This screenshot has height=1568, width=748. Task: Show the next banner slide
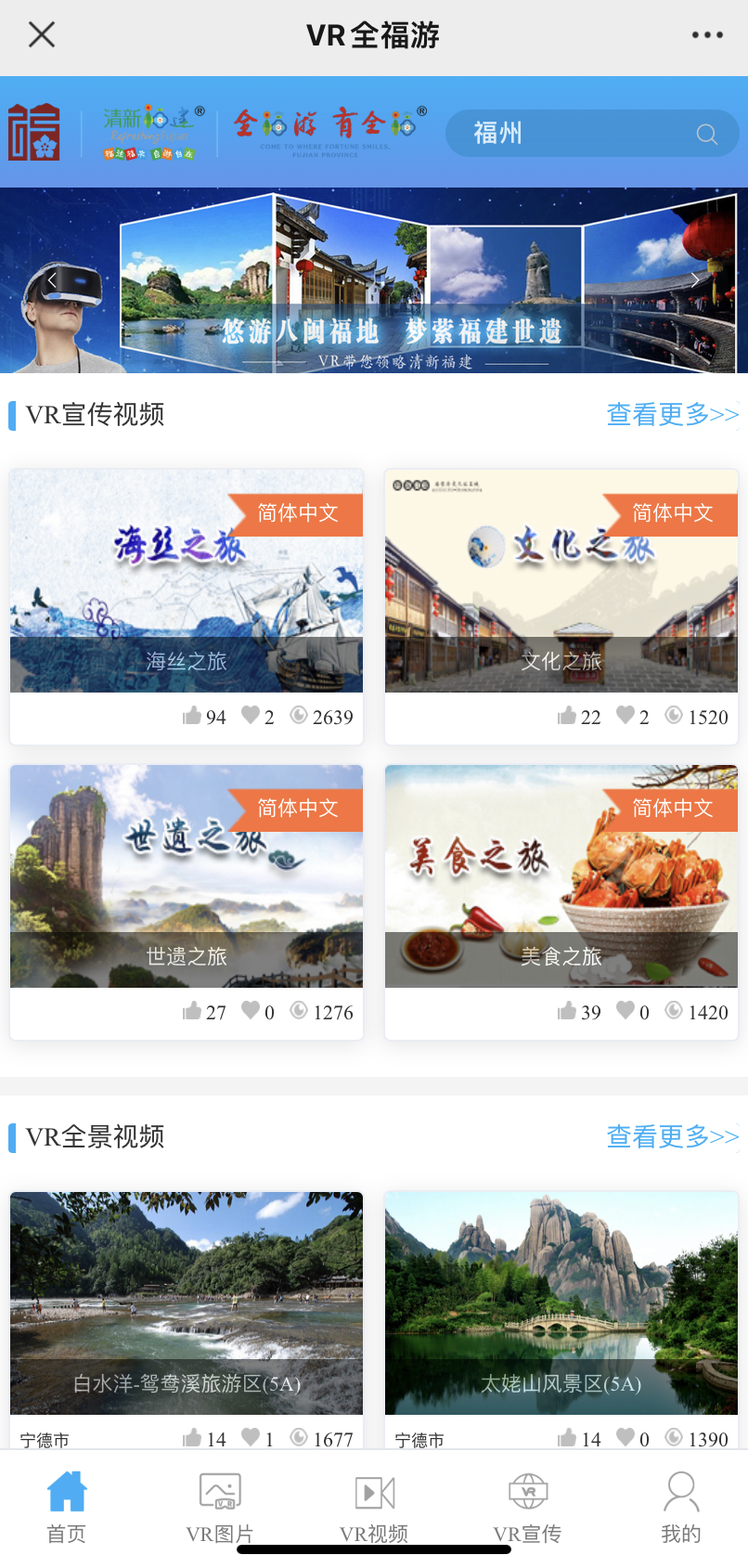[695, 279]
